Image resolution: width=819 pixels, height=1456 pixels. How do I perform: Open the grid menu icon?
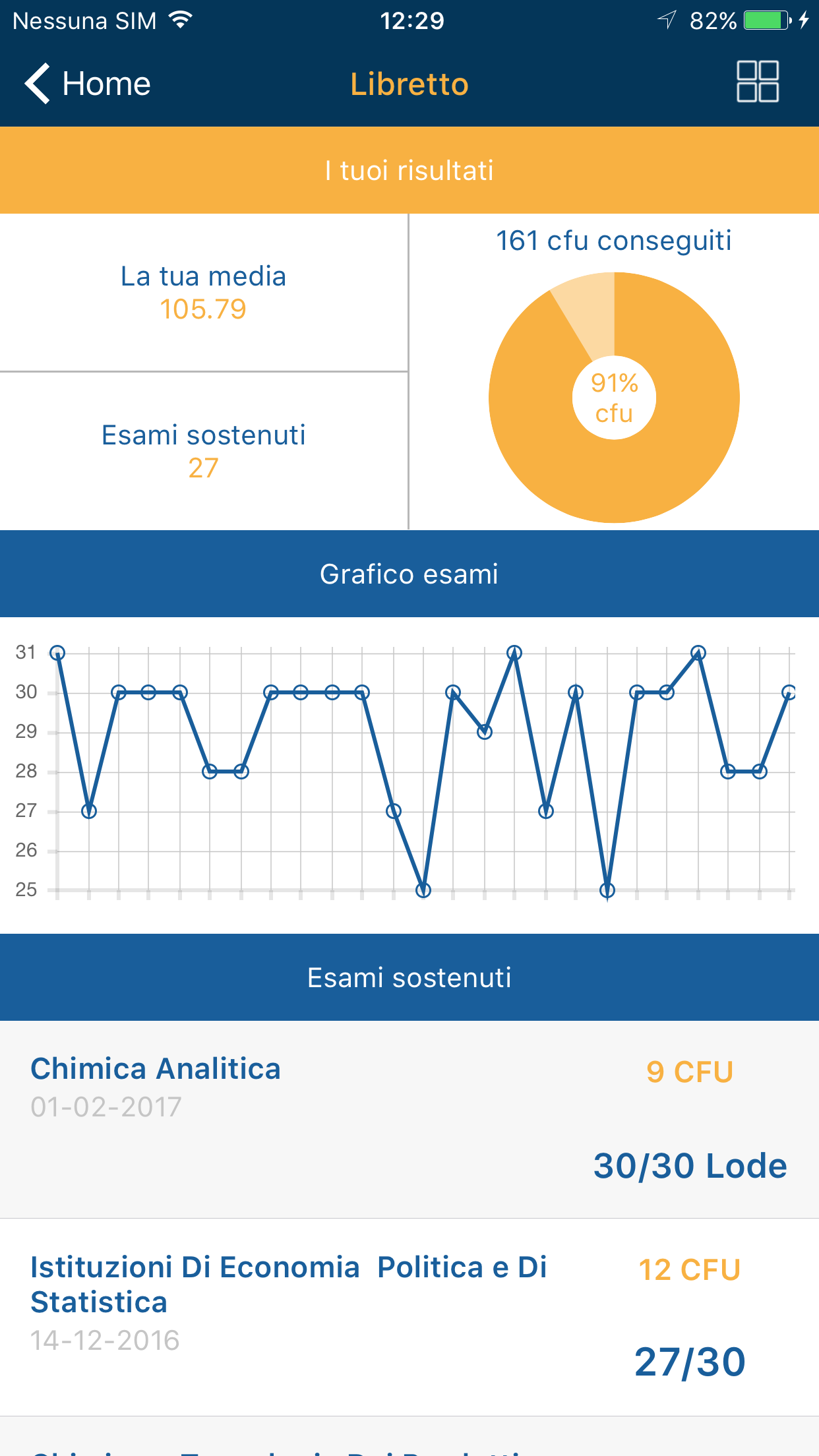pos(757,82)
